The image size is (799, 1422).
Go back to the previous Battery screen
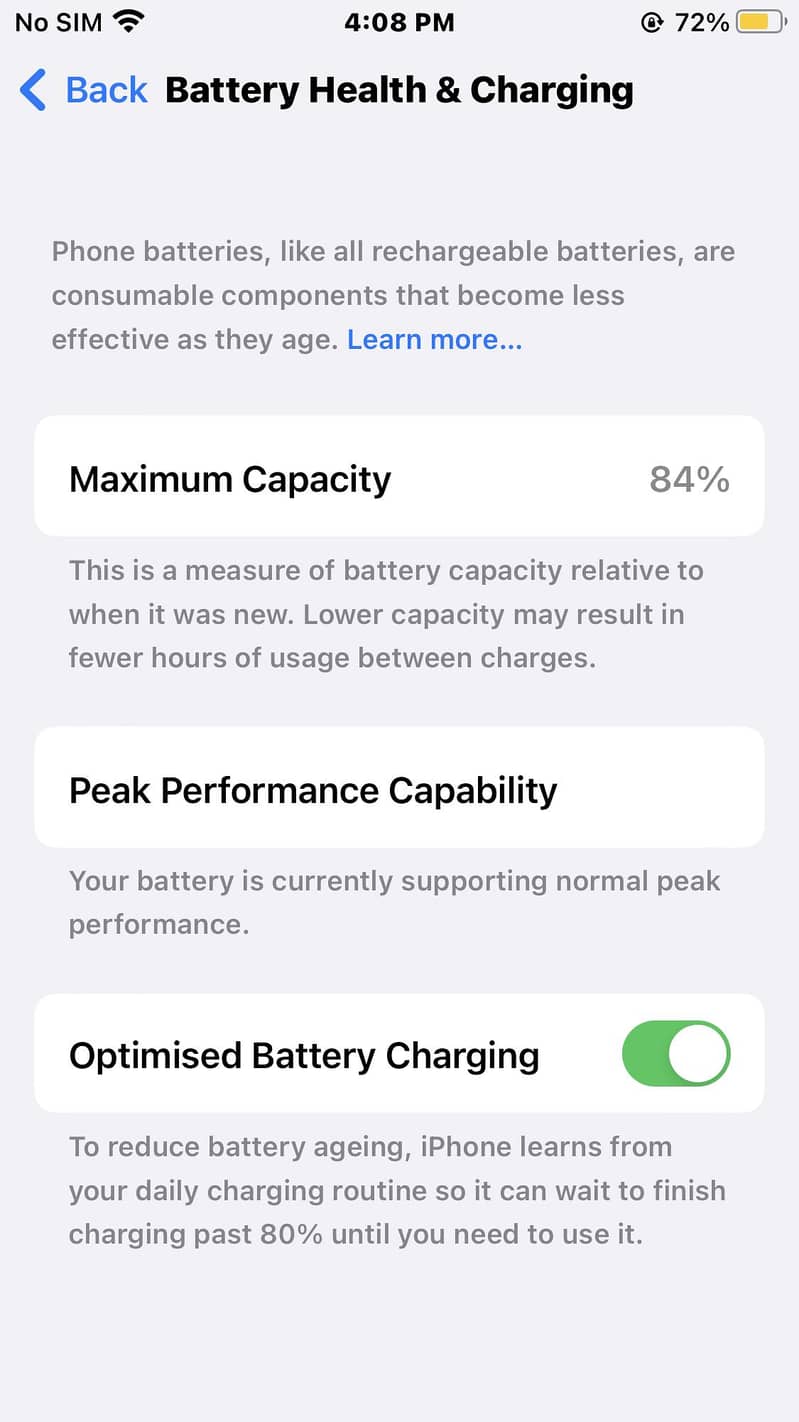[83, 90]
